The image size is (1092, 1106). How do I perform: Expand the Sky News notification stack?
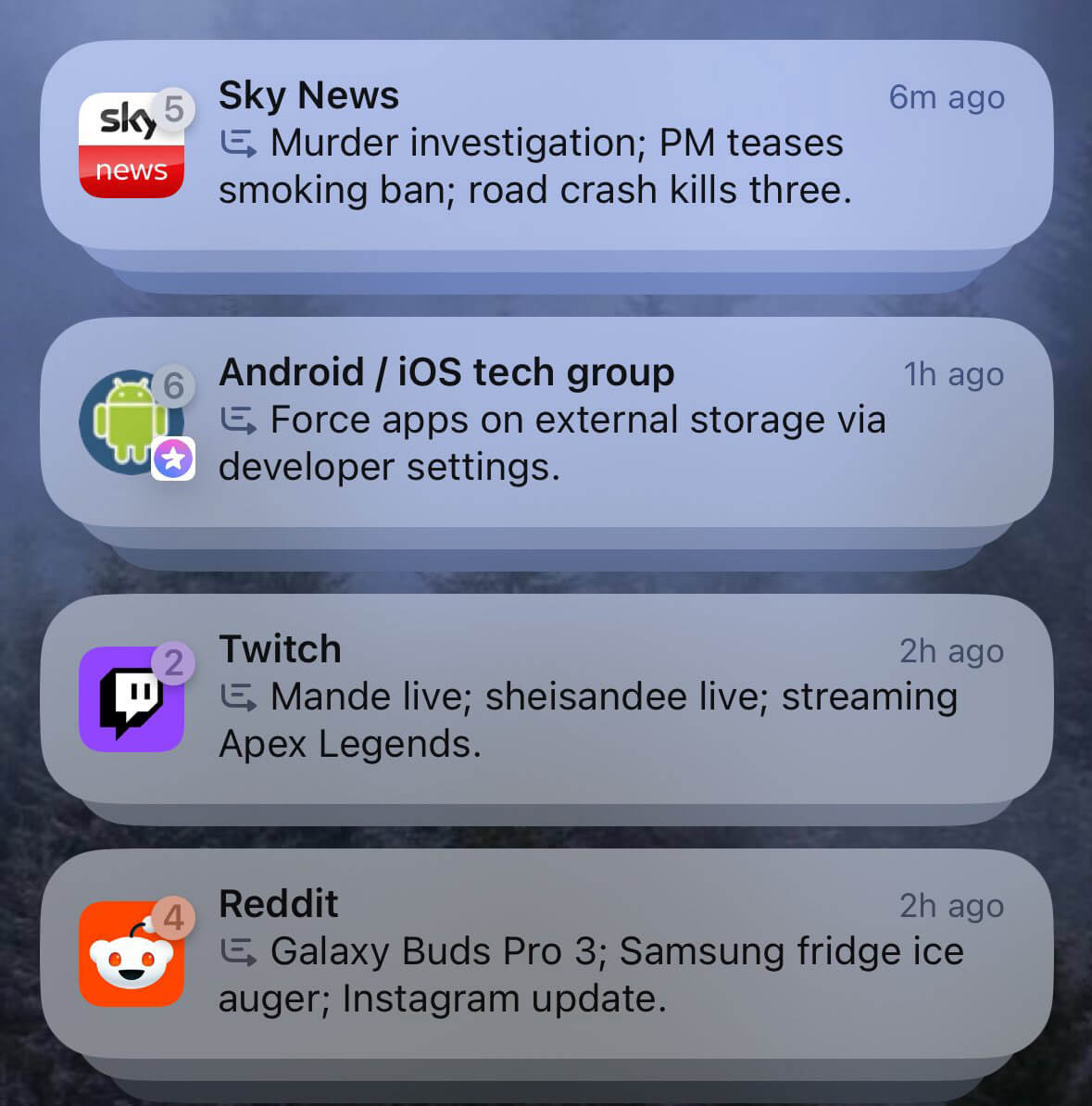(546, 146)
